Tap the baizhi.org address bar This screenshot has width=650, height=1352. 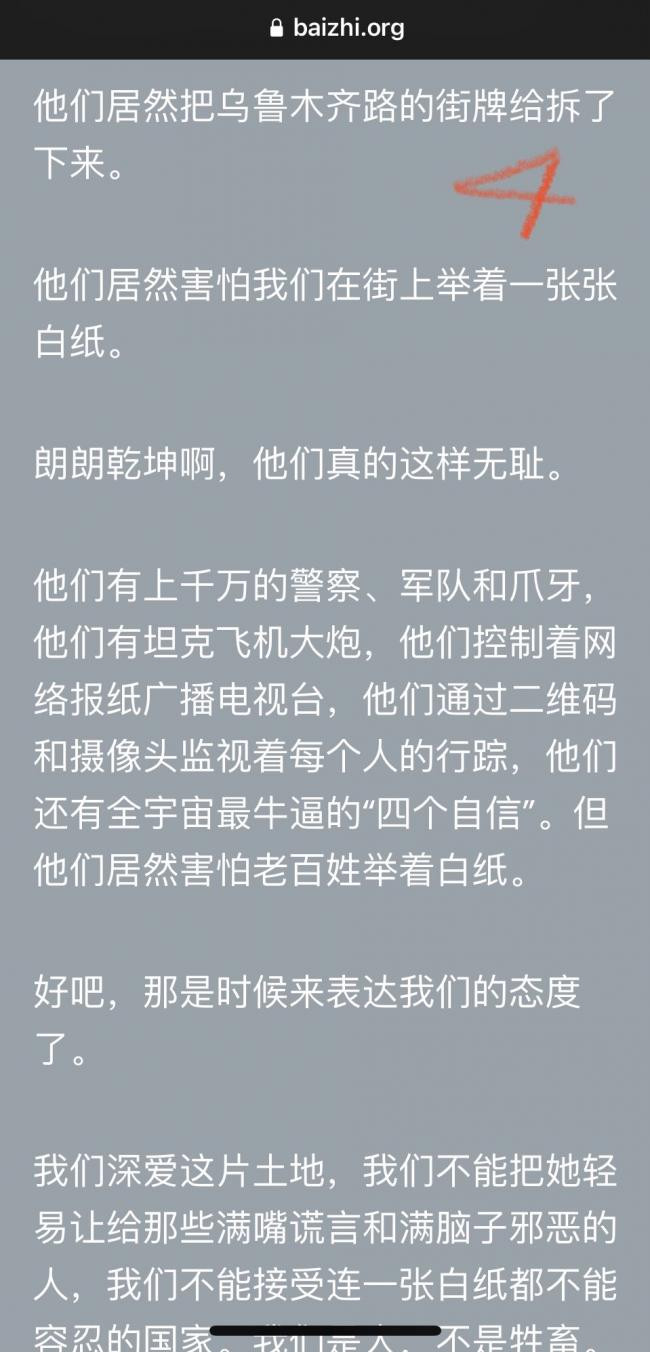coord(337,28)
